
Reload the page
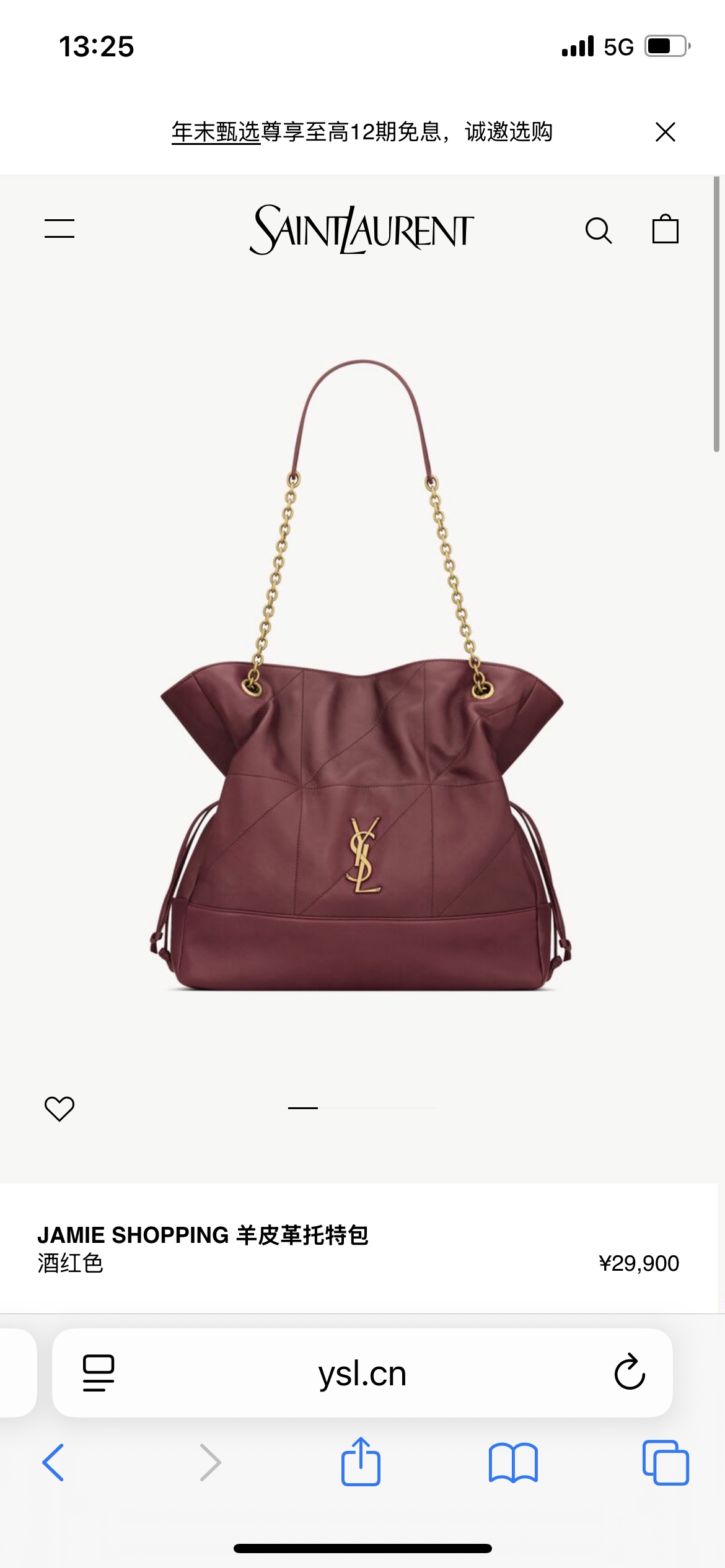click(630, 1372)
